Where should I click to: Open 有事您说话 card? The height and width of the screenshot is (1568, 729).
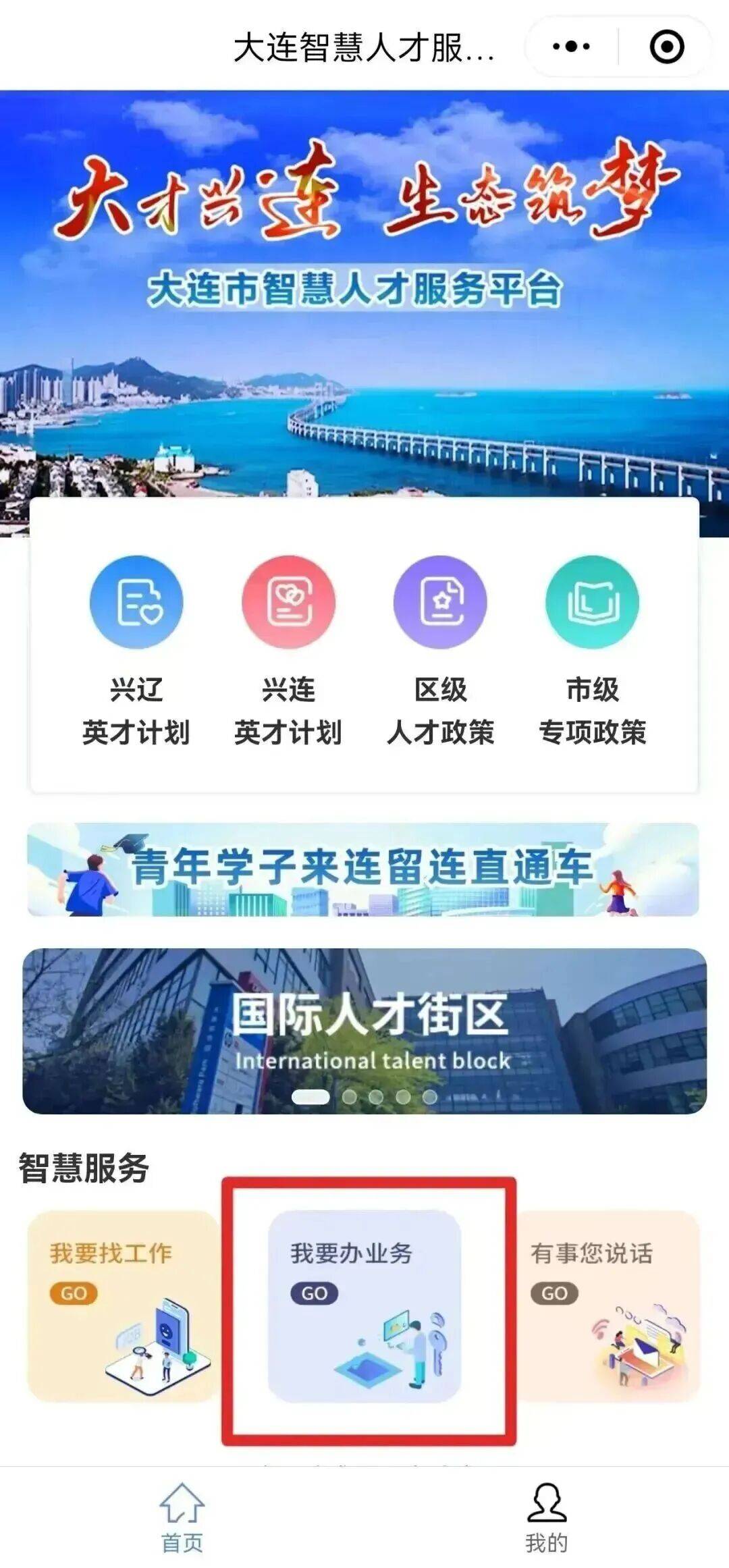coord(606,1306)
